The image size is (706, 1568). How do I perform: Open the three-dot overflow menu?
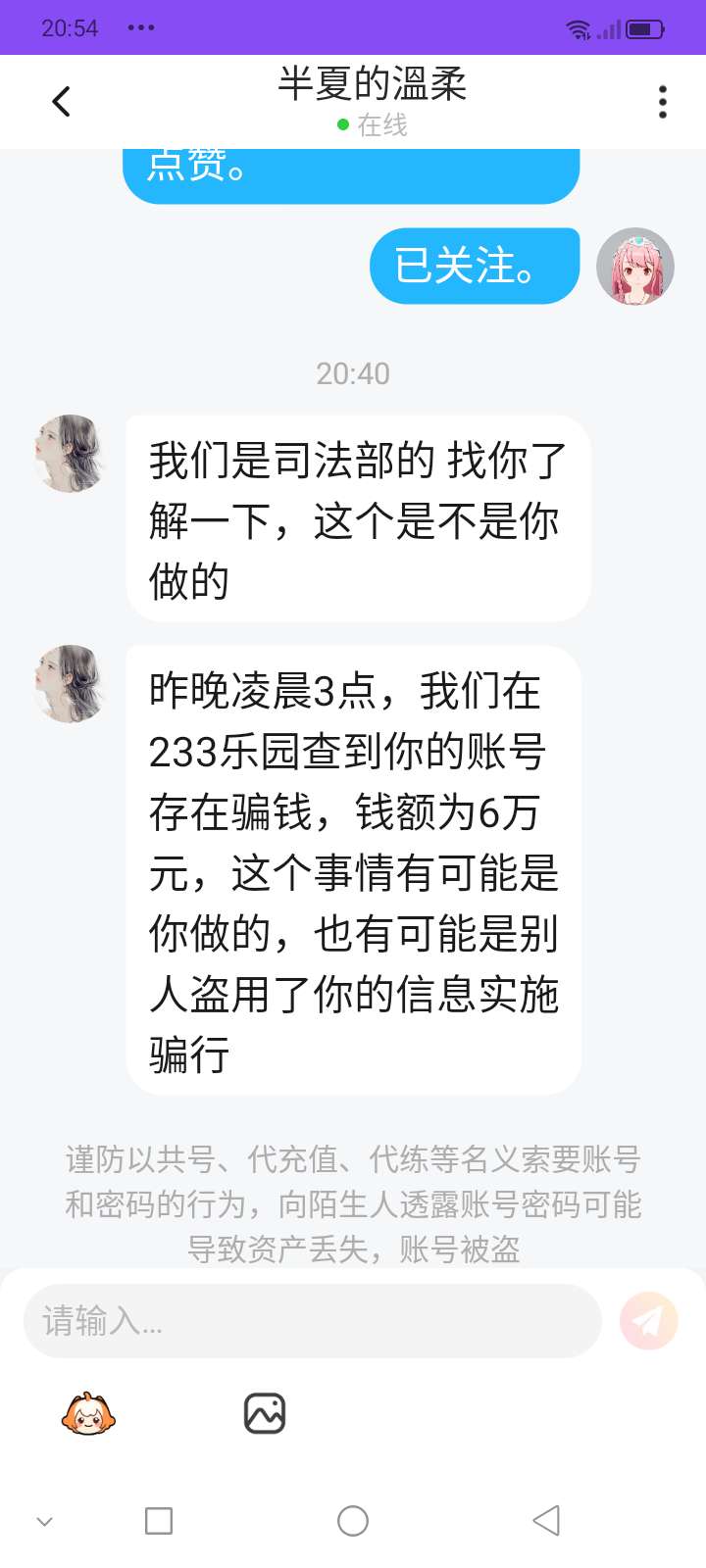click(663, 102)
